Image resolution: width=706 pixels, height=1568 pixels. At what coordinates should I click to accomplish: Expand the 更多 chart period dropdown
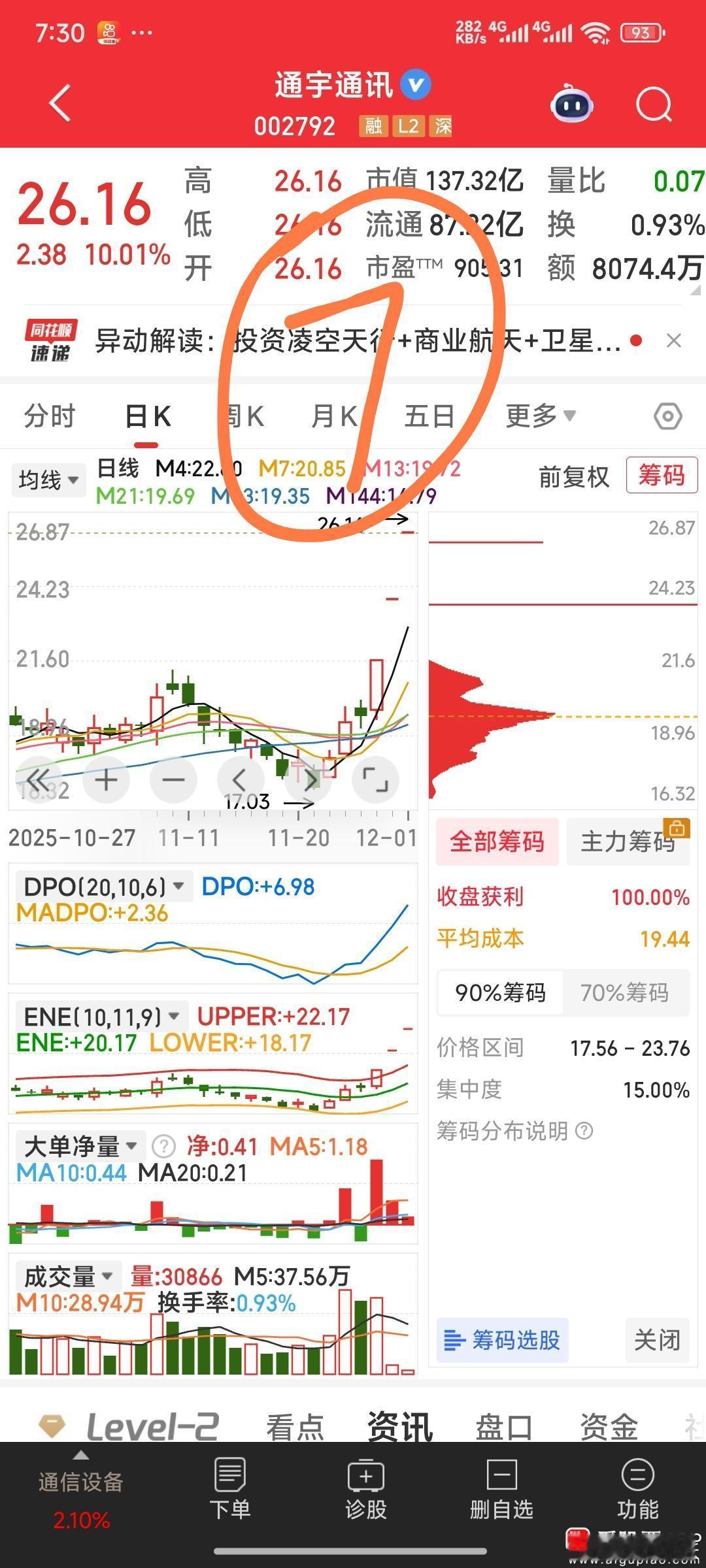541,416
